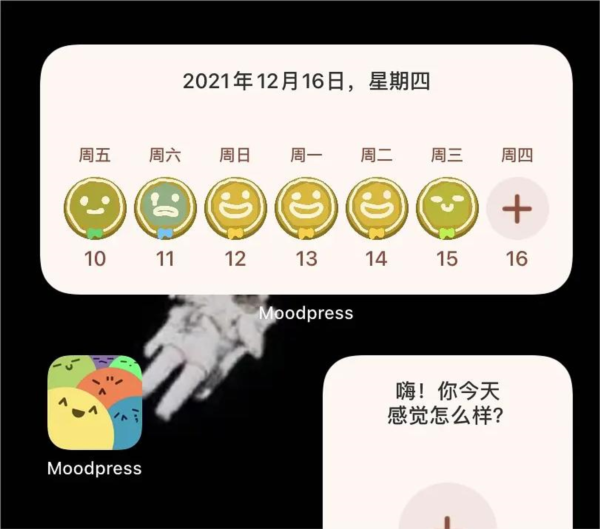This screenshot has height=529, width=600.
Task: Open Monday the 13th mood entry
Action: (306, 209)
